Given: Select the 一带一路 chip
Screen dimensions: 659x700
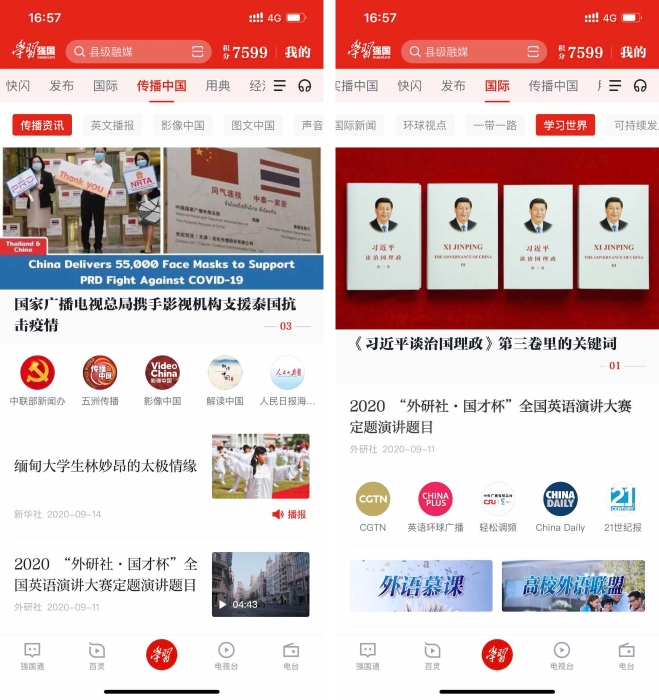Looking at the screenshot, I should pos(495,125).
